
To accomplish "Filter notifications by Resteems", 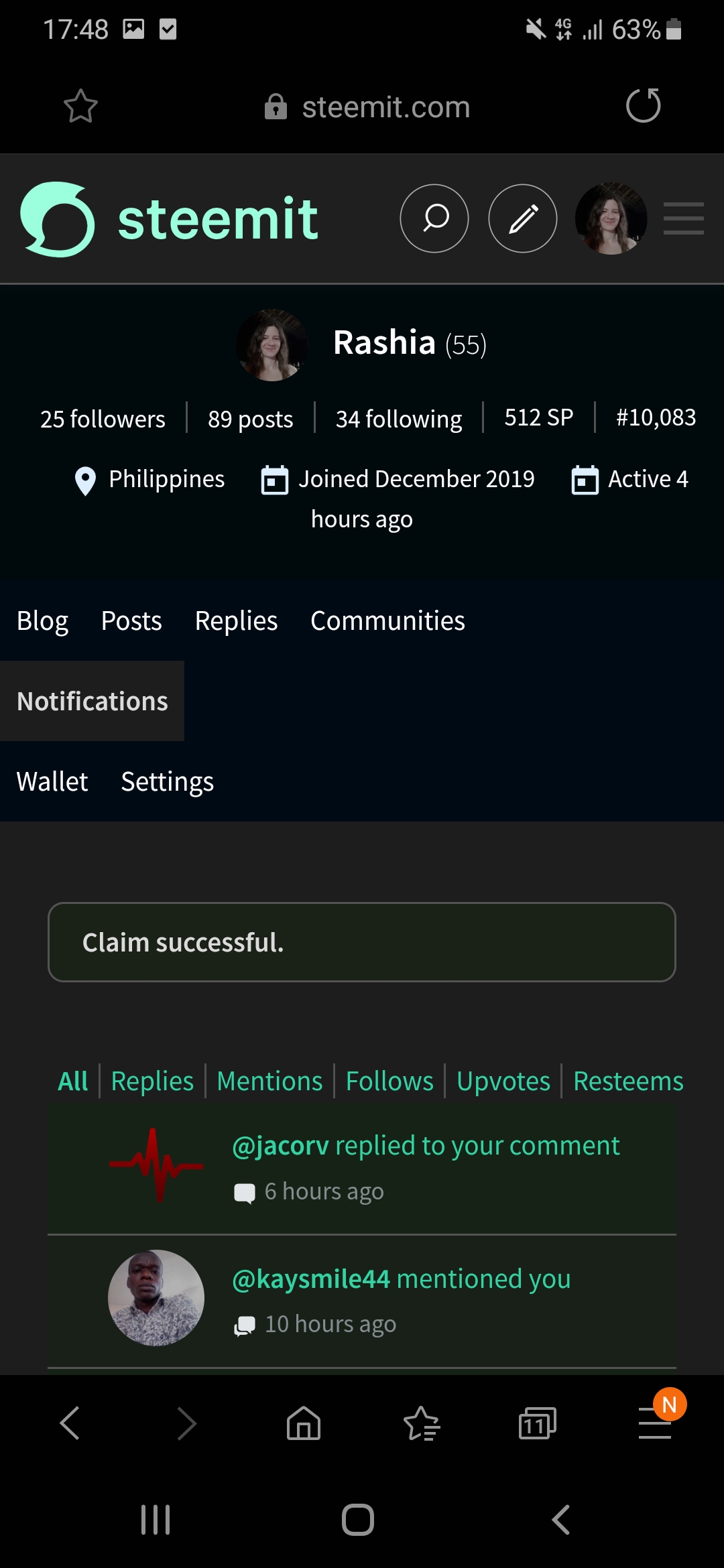I will click(628, 1081).
